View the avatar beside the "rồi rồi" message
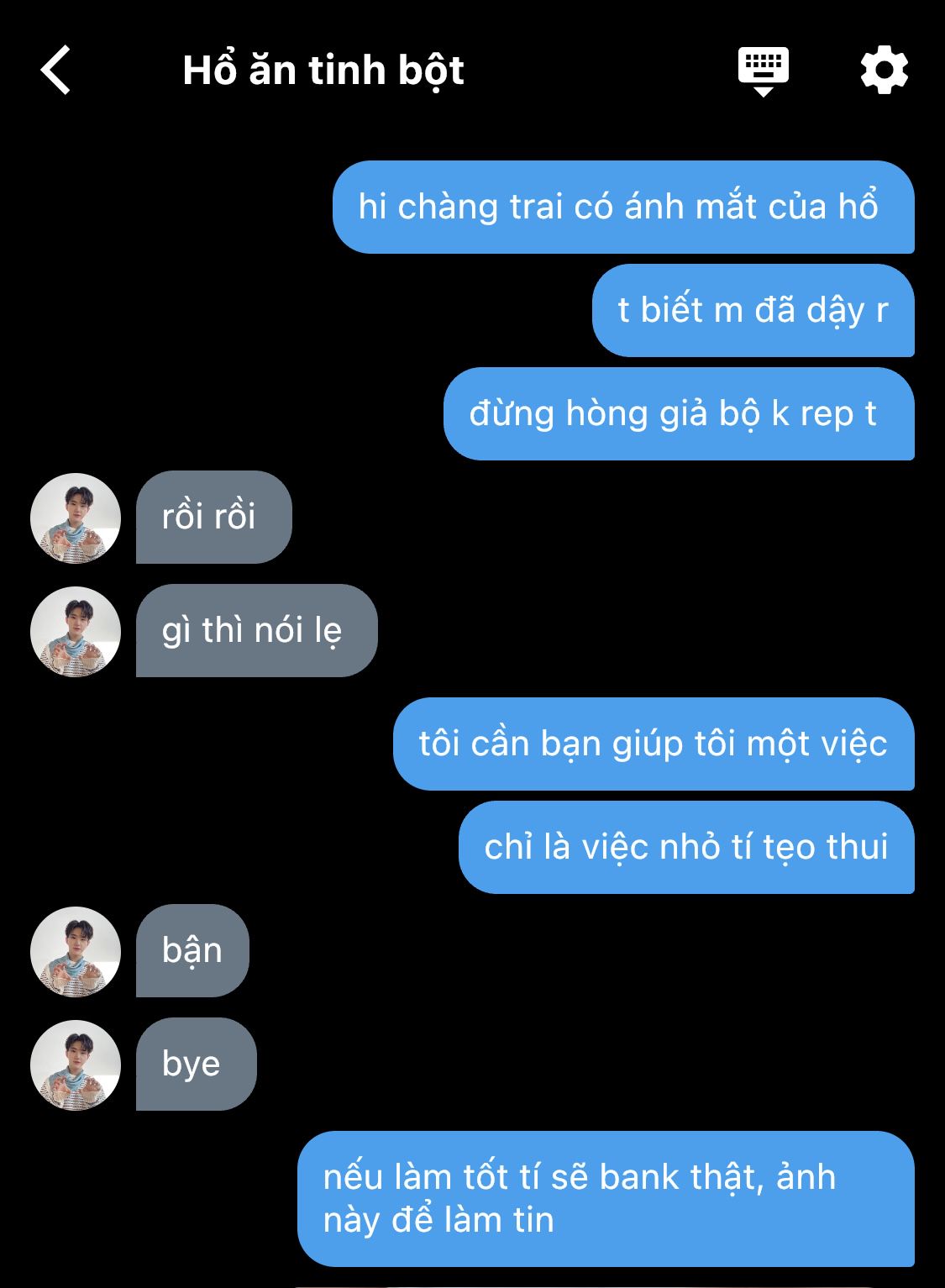The height and width of the screenshot is (1288, 945). [x=76, y=518]
